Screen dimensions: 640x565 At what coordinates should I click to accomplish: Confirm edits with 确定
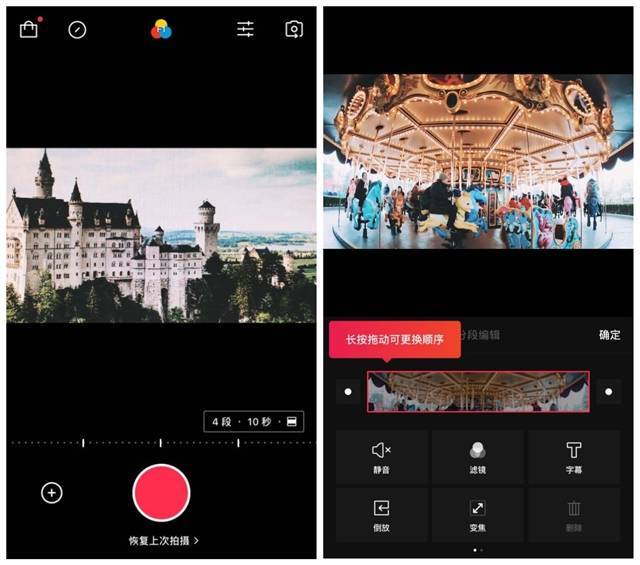click(x=609, y=335)
